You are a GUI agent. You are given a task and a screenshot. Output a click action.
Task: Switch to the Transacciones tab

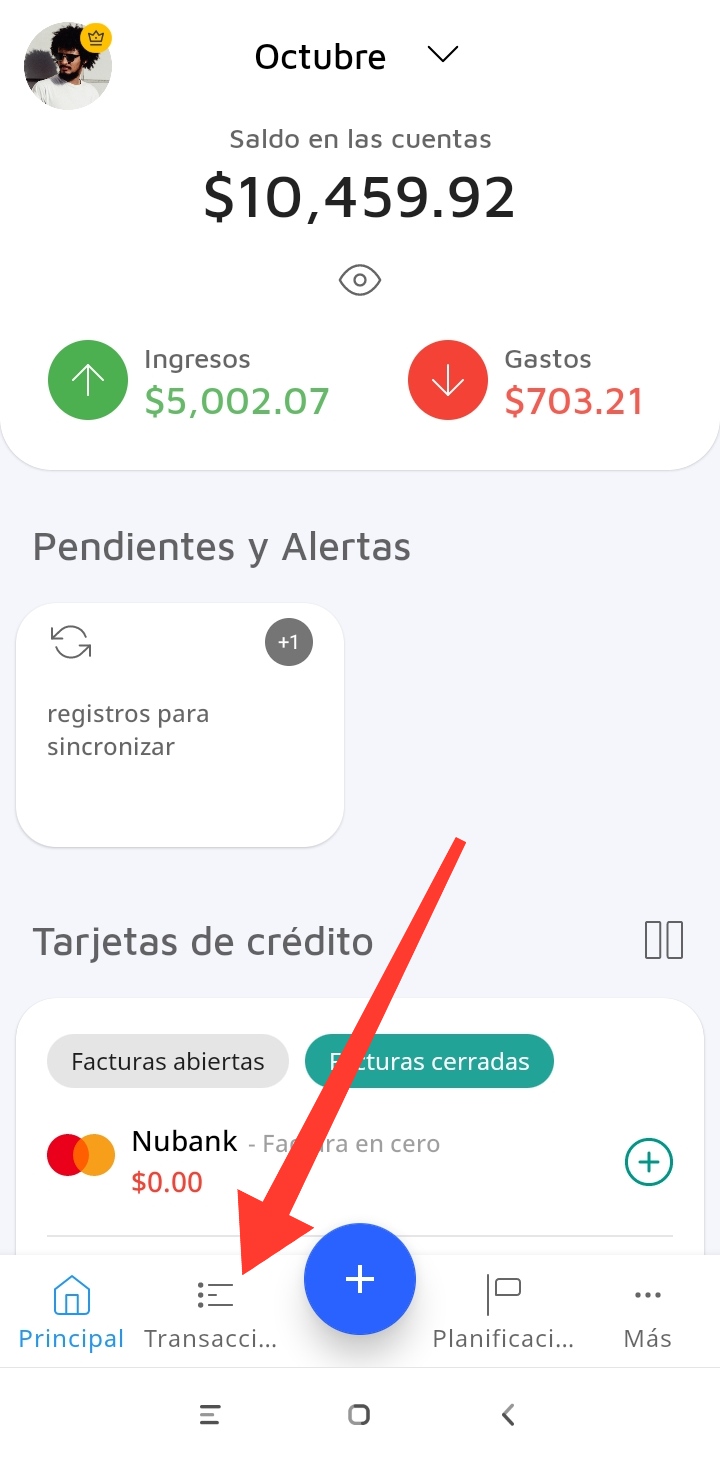click(213, 1312)
